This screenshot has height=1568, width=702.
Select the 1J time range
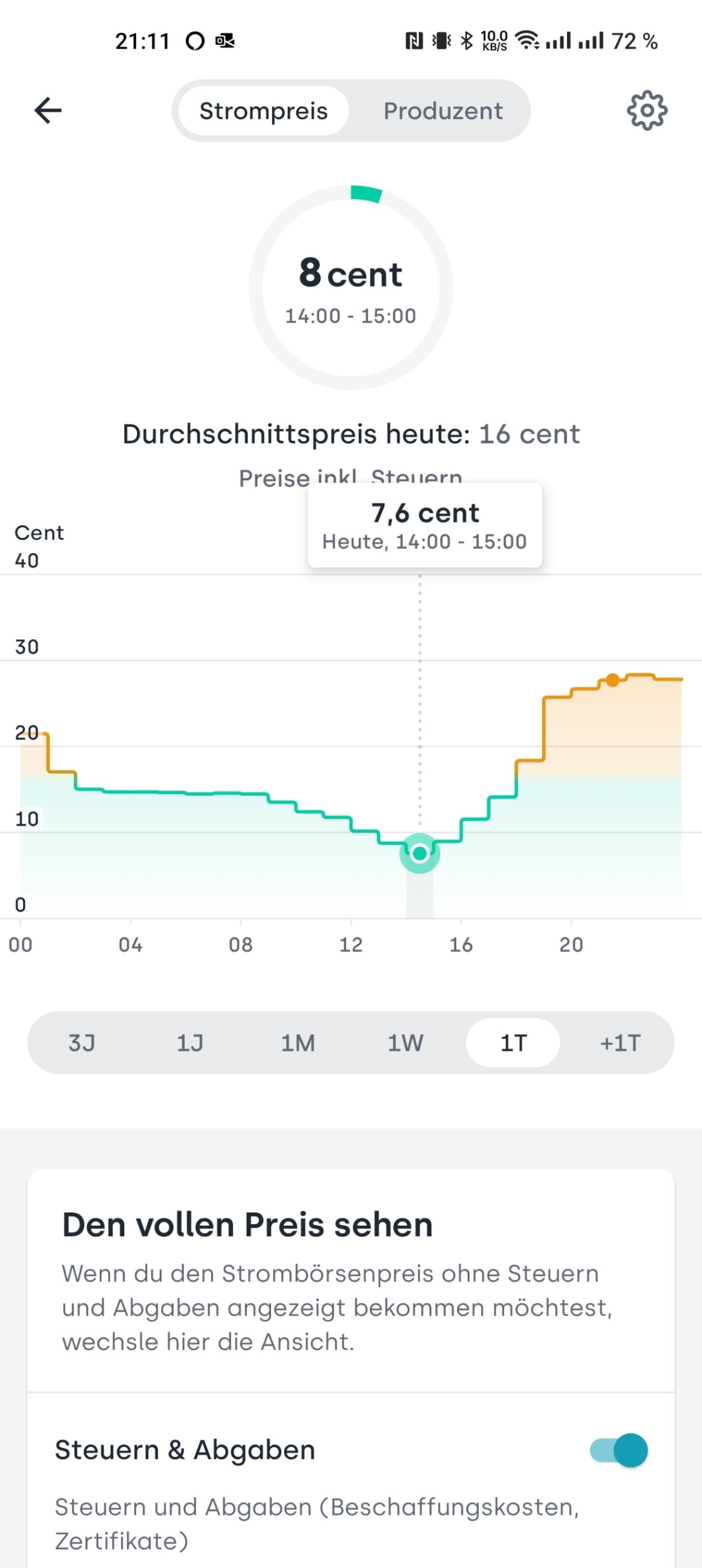click(x=189, y=1042)
